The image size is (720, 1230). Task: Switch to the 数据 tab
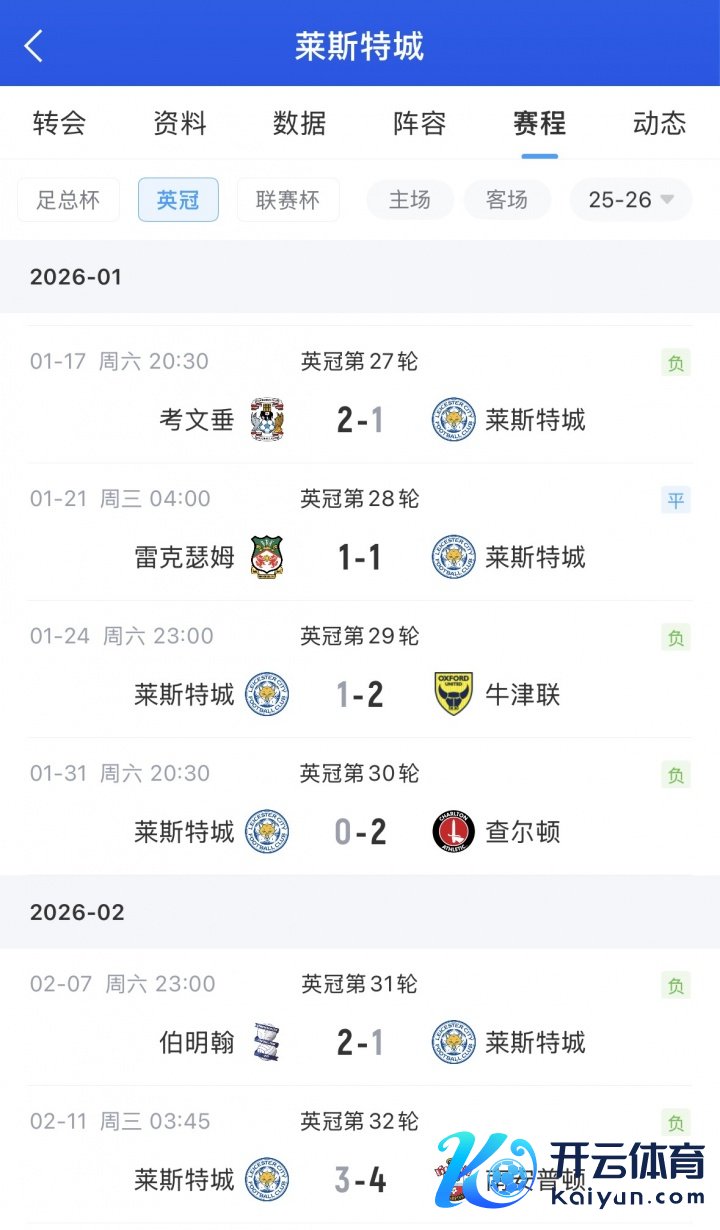pyautogui.click(x=300, y=123)
